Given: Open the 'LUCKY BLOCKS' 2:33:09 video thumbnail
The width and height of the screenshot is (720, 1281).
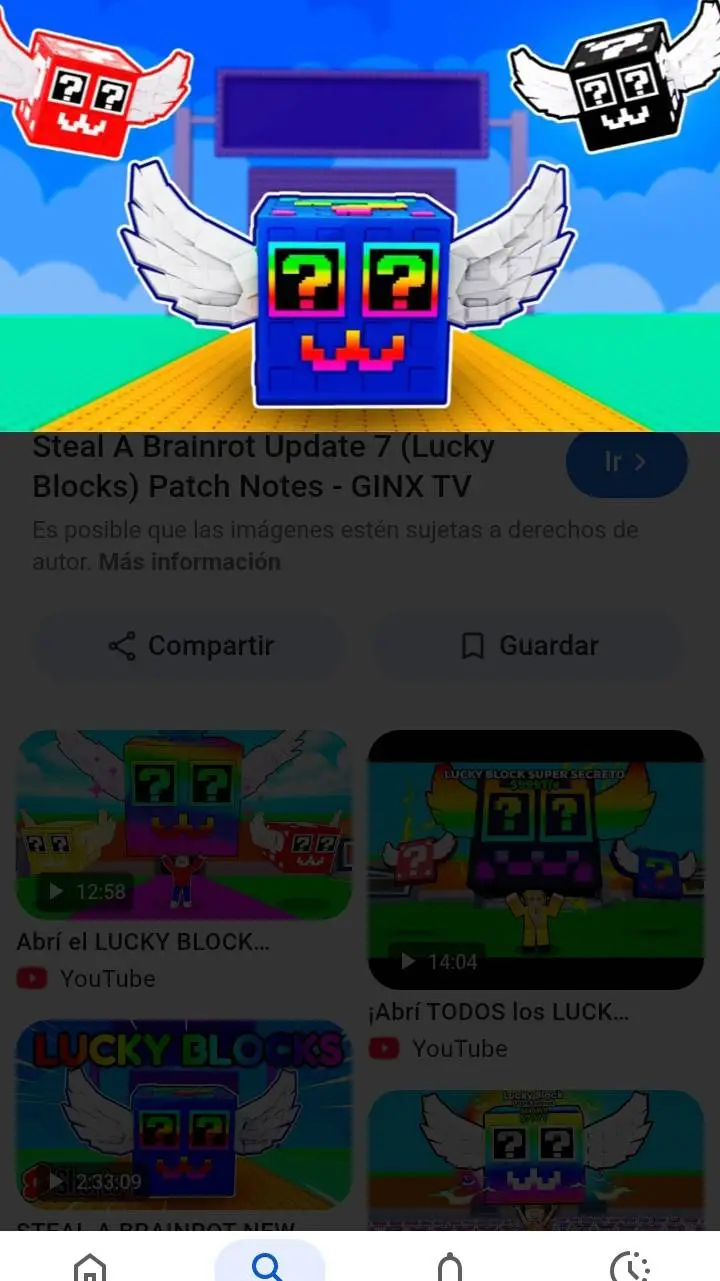Looking at the screenshot, I should pyautogui.click(x=184, y=1114).
